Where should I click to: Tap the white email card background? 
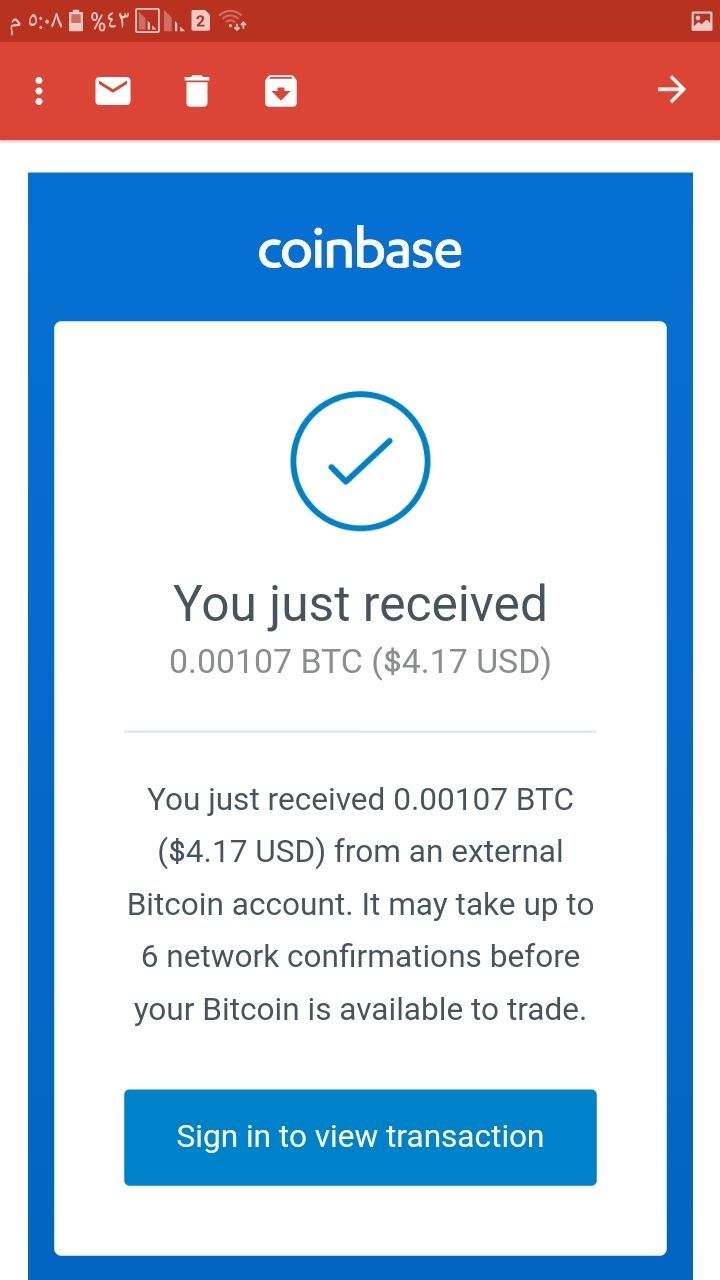360,1225
